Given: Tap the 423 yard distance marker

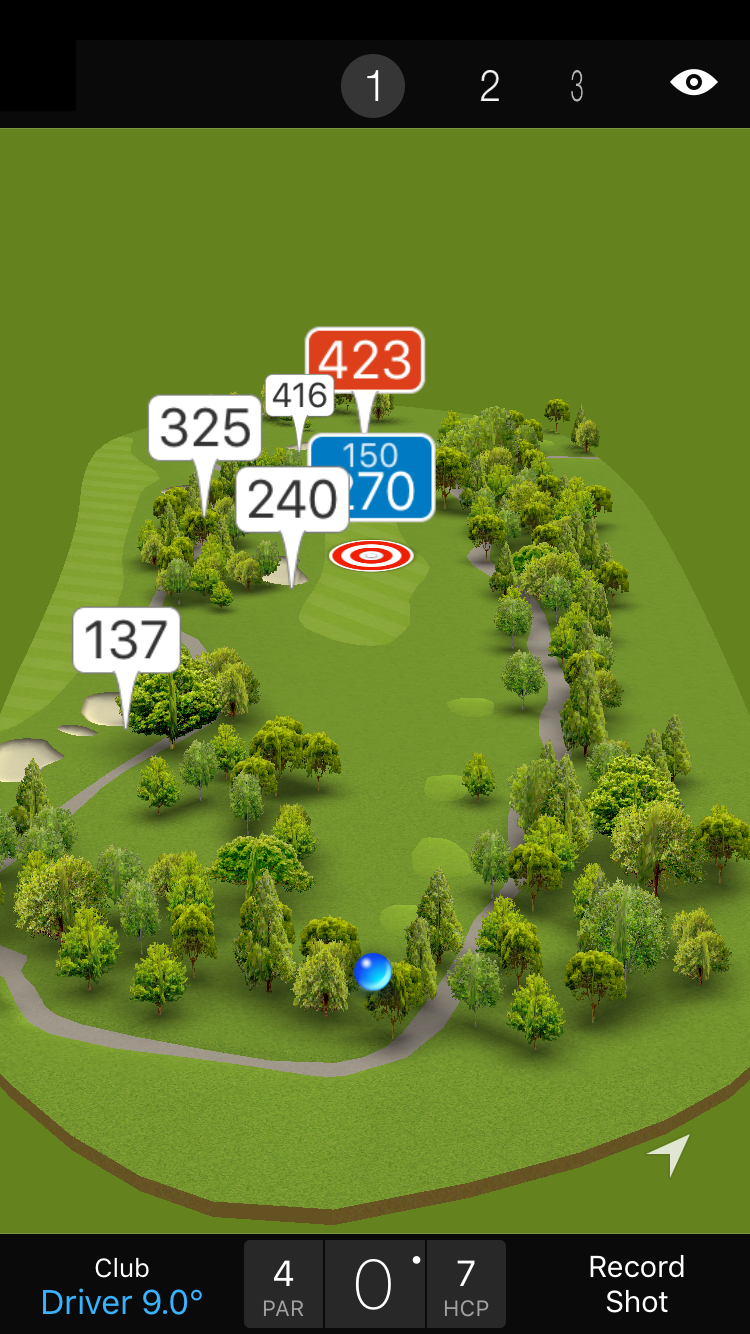Looking at the screenshot, I should point(365,360).
